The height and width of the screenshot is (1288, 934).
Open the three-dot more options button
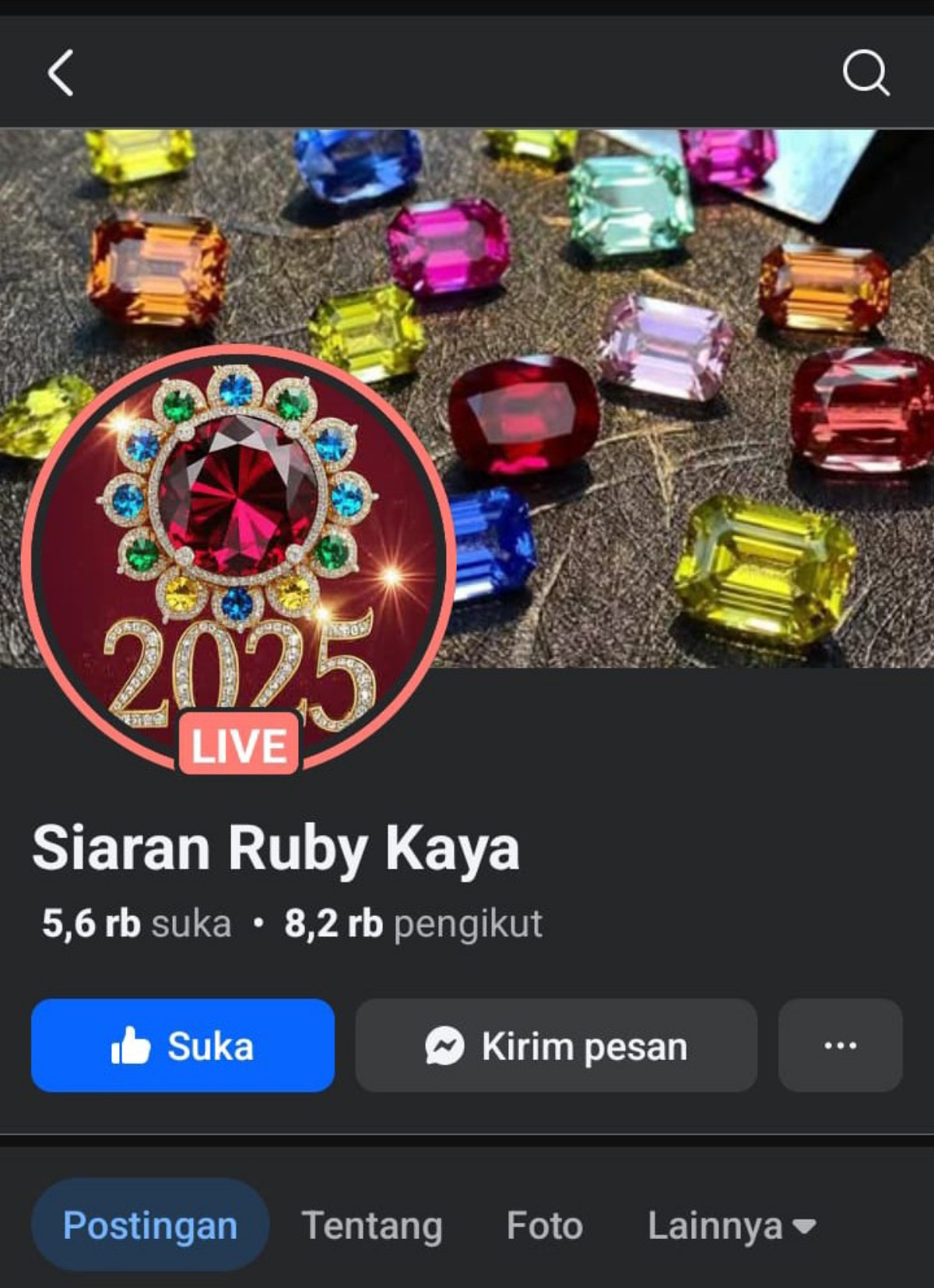840,1045
